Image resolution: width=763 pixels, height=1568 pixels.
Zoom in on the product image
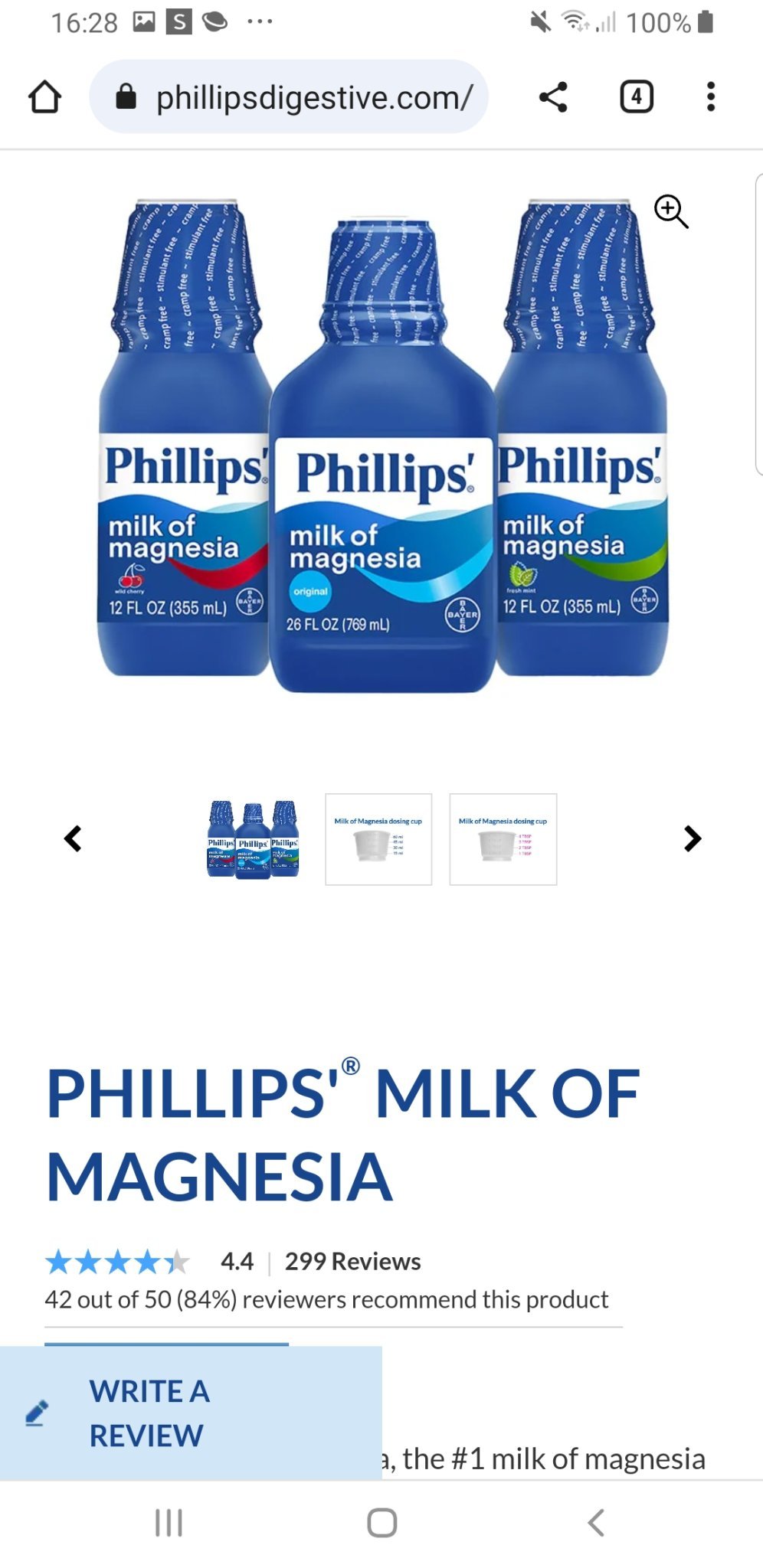(670, 211)
